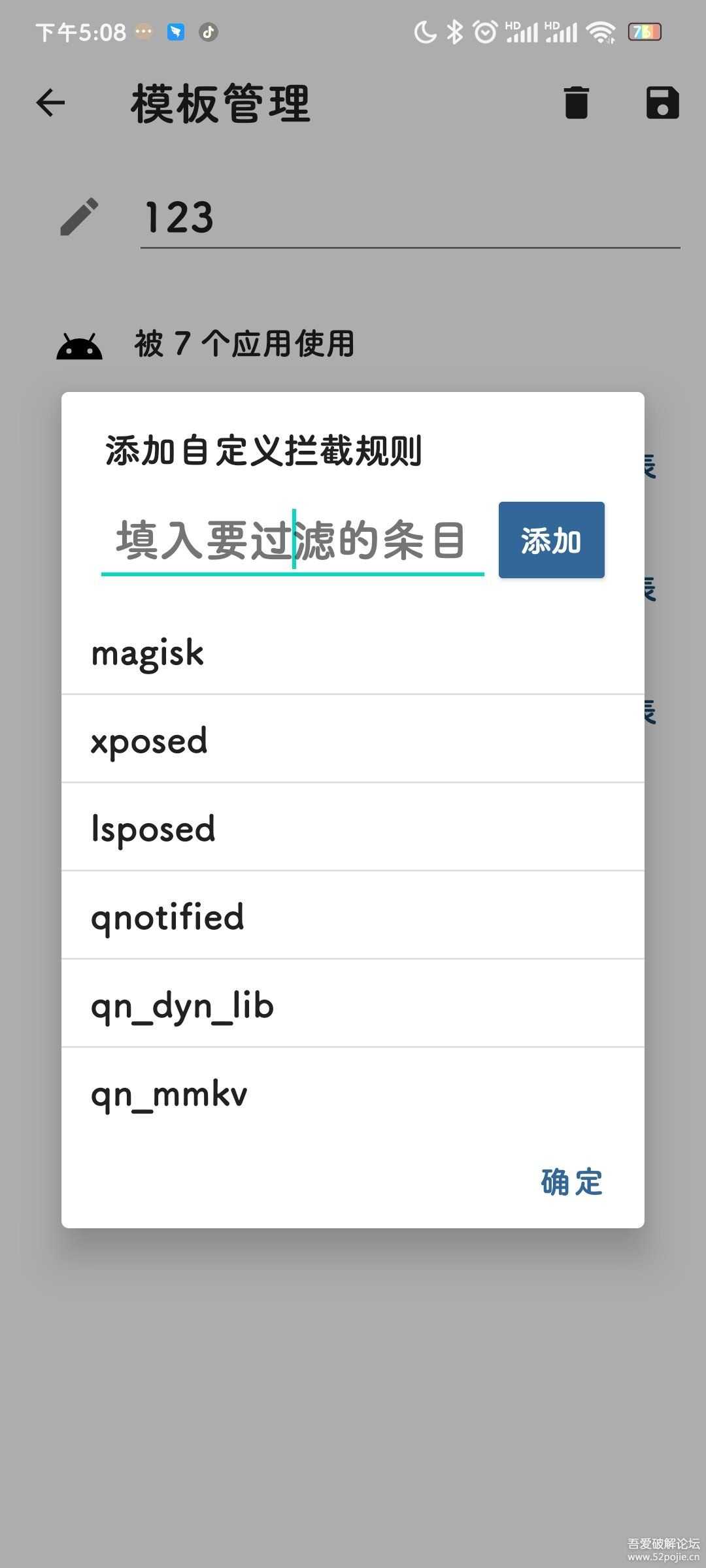Screen dimensions: 706x1568
Task: Select the xposed rule entry
Action: (353, 740)
